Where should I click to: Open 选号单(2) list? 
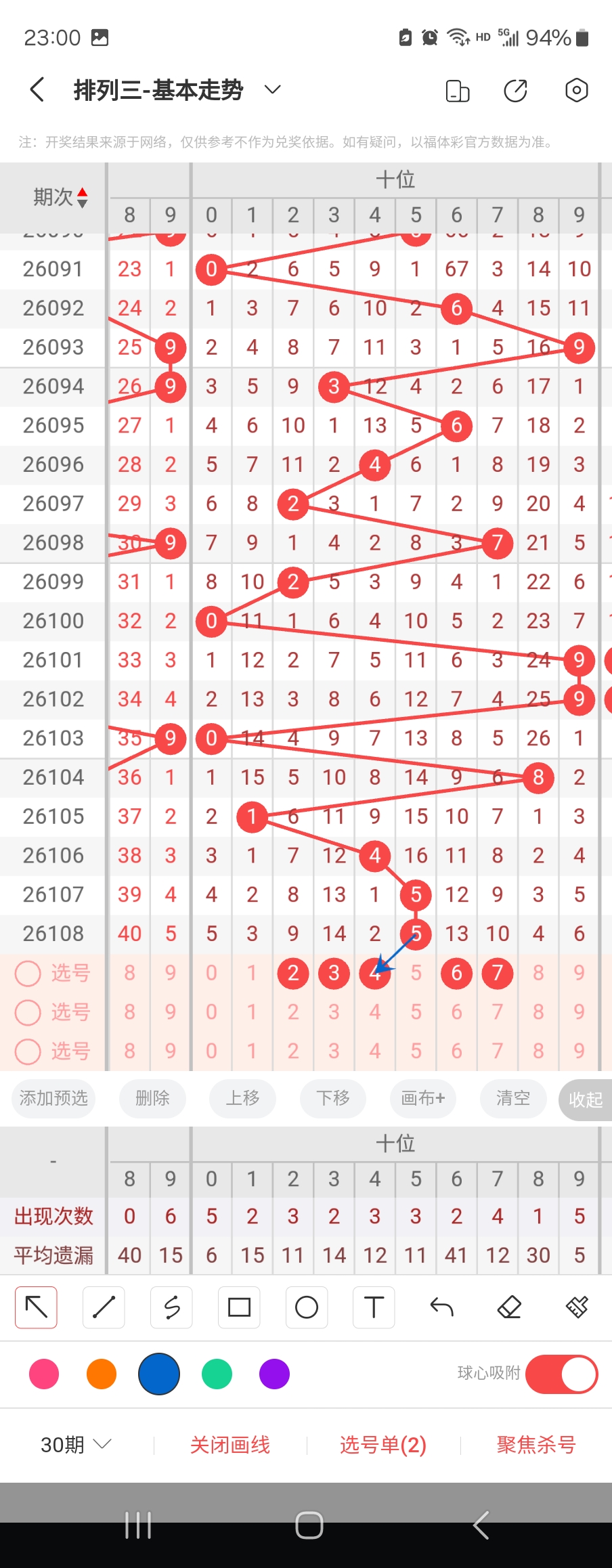point(383,1445)
